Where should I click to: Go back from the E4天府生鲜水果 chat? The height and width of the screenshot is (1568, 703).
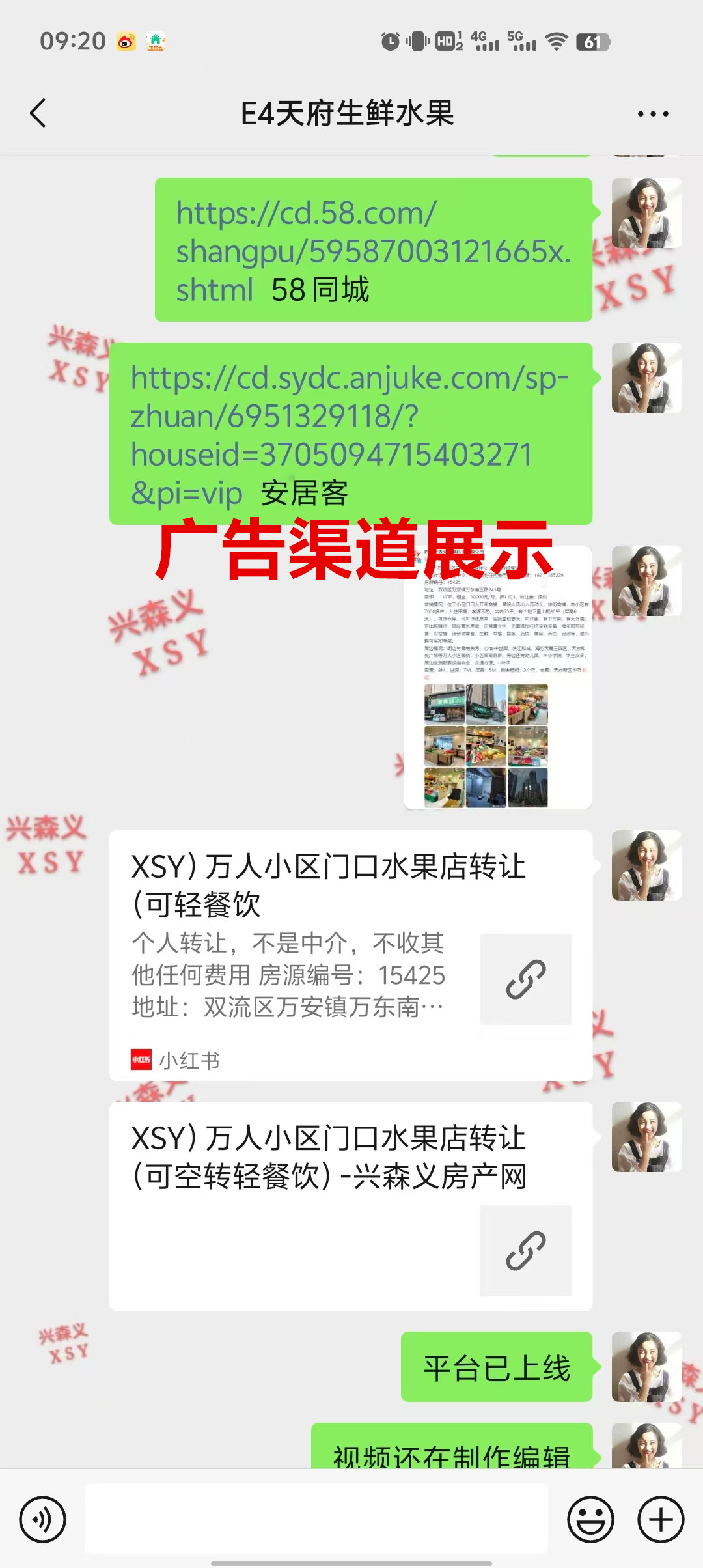pos(38,113)
